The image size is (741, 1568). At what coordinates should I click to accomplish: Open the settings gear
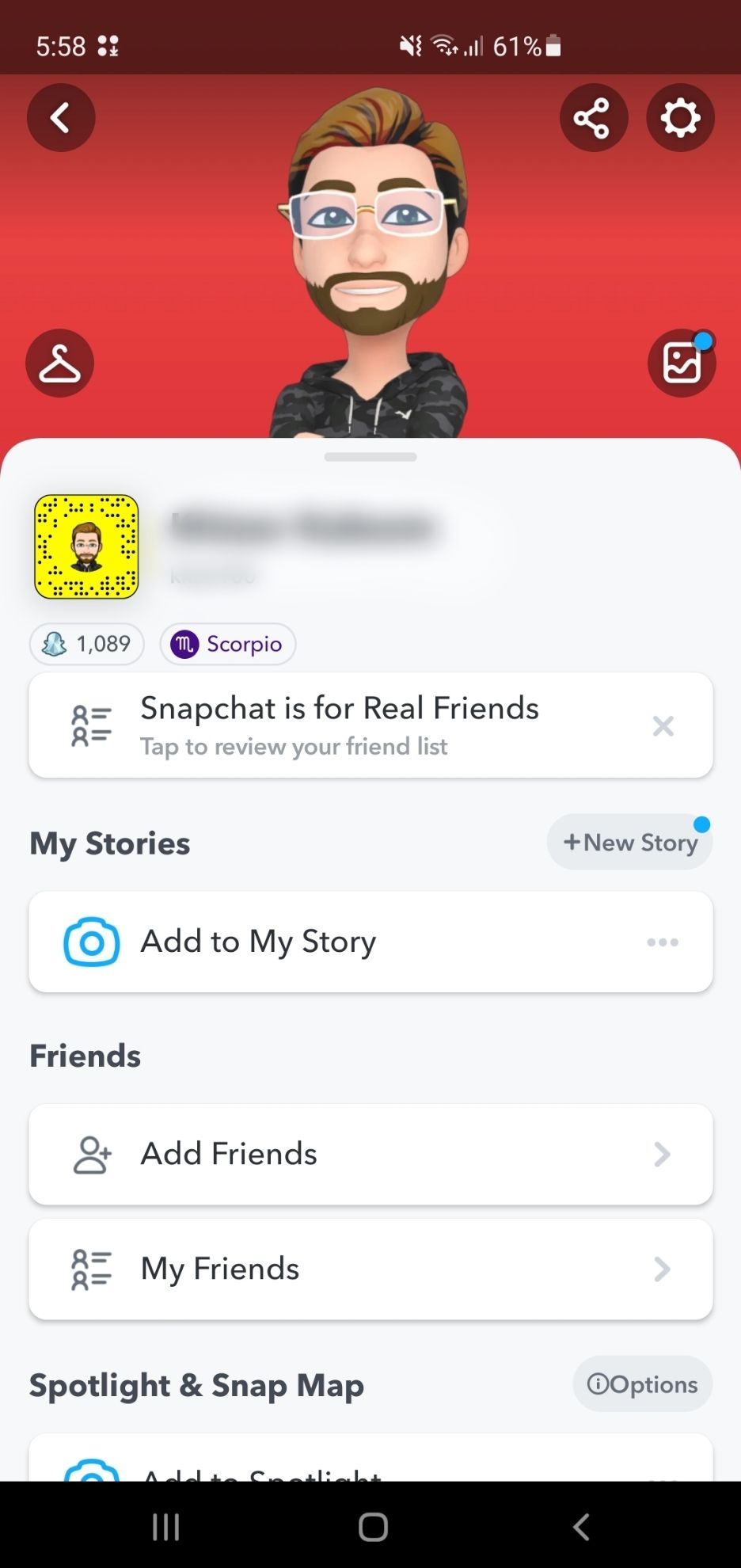(680, 118)
